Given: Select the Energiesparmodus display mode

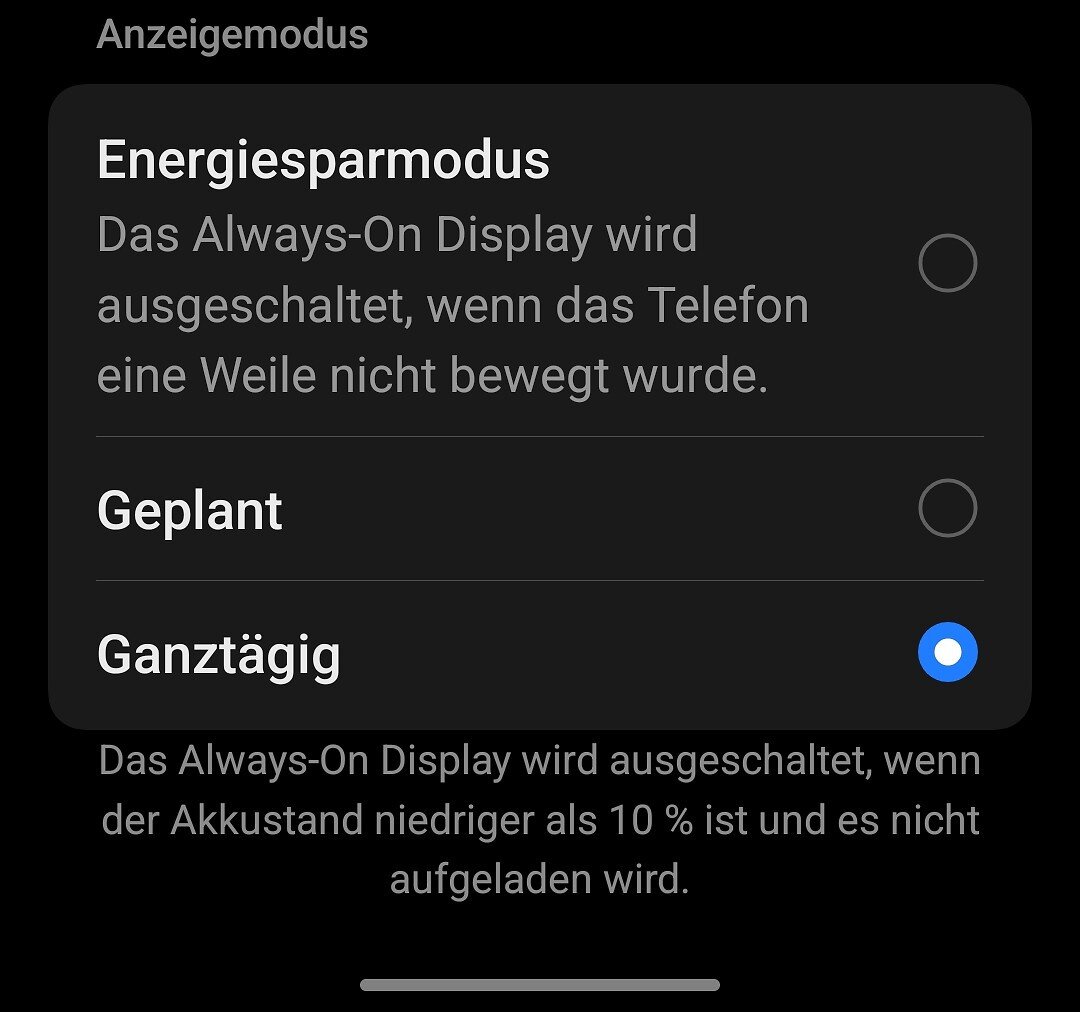Looking at the screenshot, I should pos(946,263).
